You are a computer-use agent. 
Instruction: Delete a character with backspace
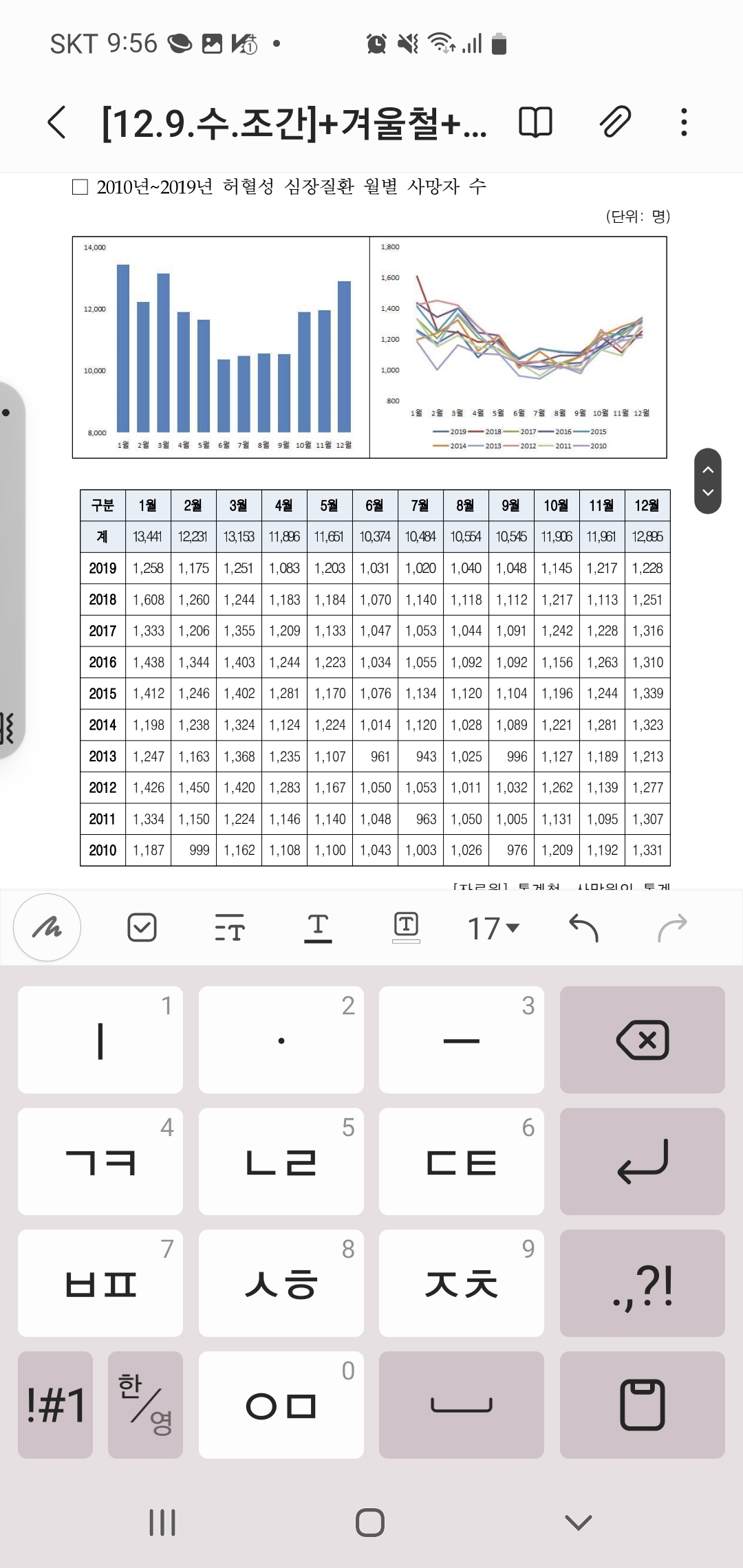pos(642,1040)
